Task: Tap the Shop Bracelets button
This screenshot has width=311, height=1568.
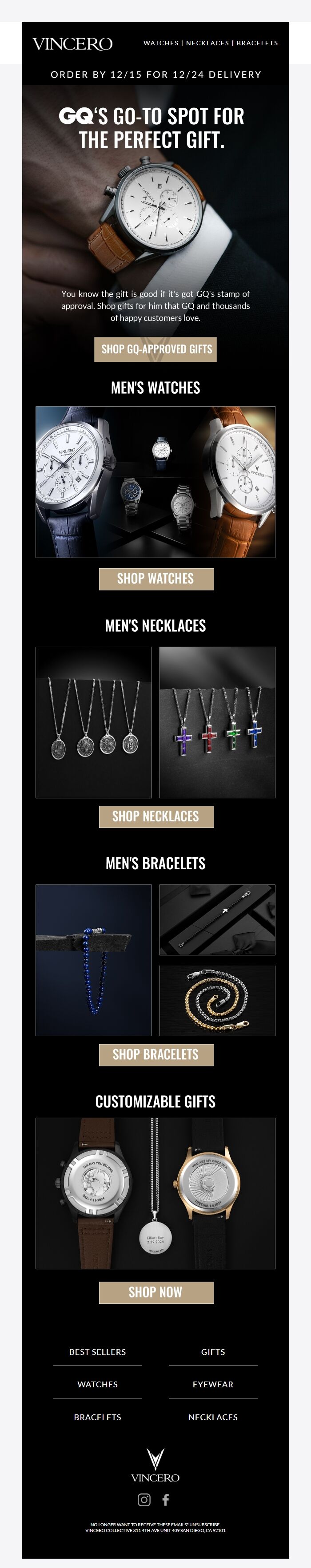Action: point(156,1054)
